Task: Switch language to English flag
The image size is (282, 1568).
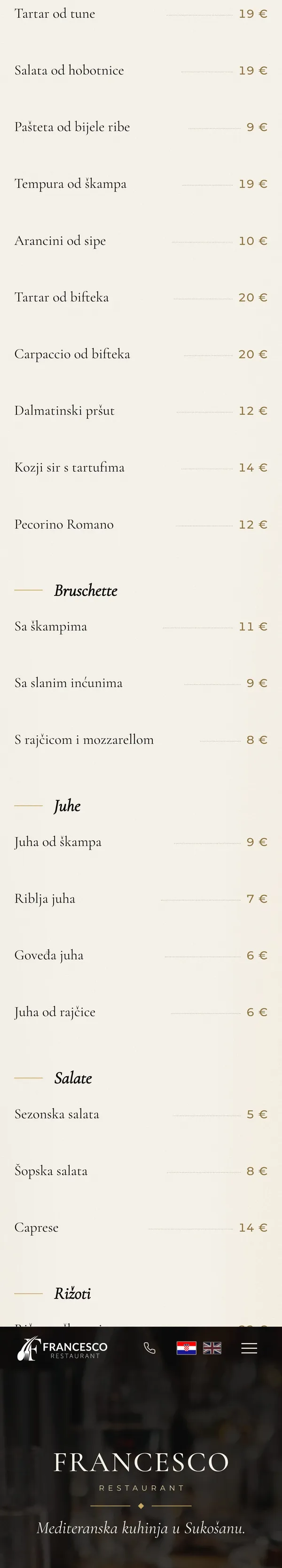Action: pos(212,1348)
